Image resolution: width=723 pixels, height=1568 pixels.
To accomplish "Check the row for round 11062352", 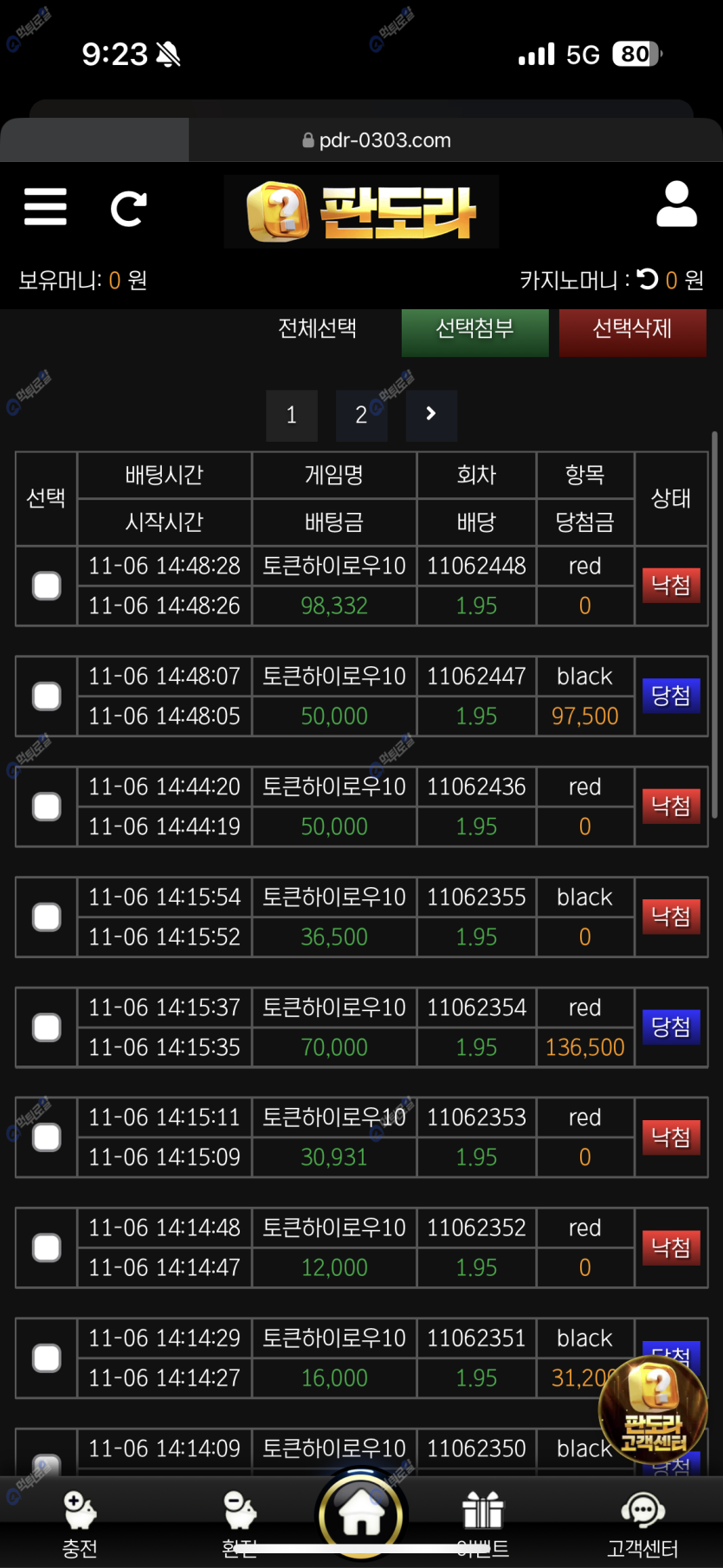I will pos(47,1247).
